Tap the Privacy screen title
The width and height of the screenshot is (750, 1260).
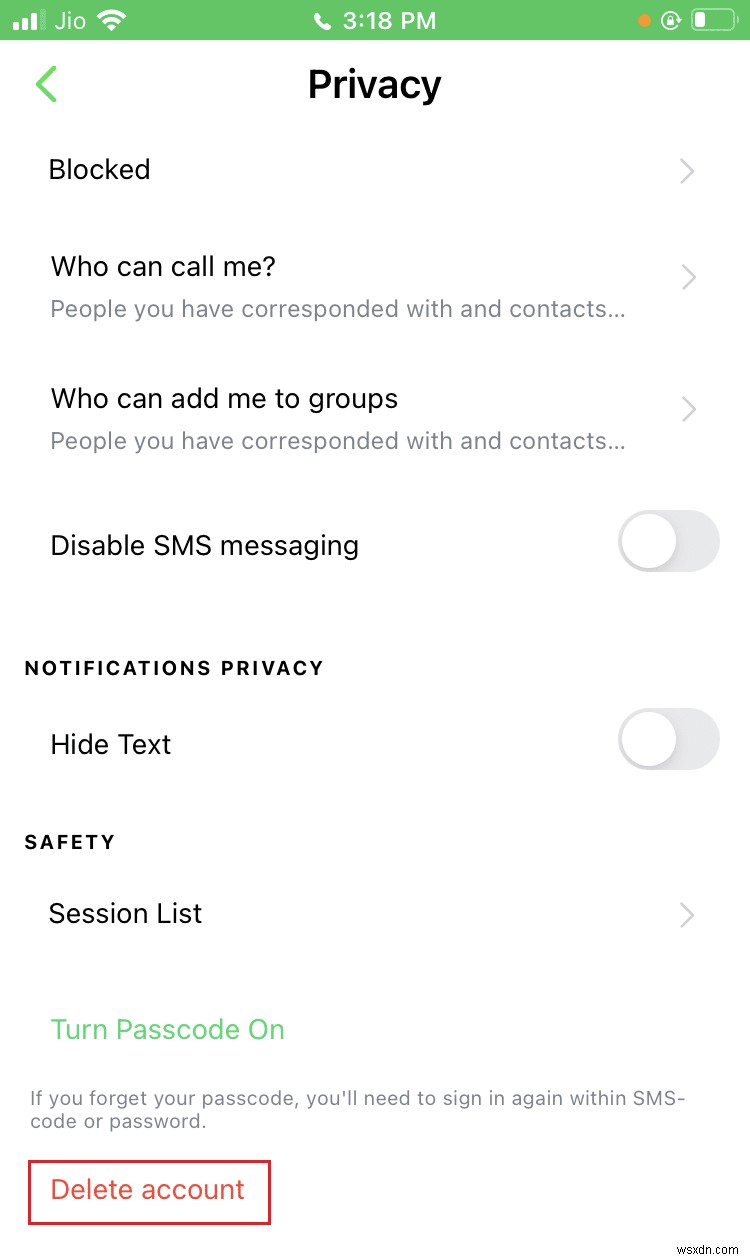pyautogui.click(x=374, y=84)
